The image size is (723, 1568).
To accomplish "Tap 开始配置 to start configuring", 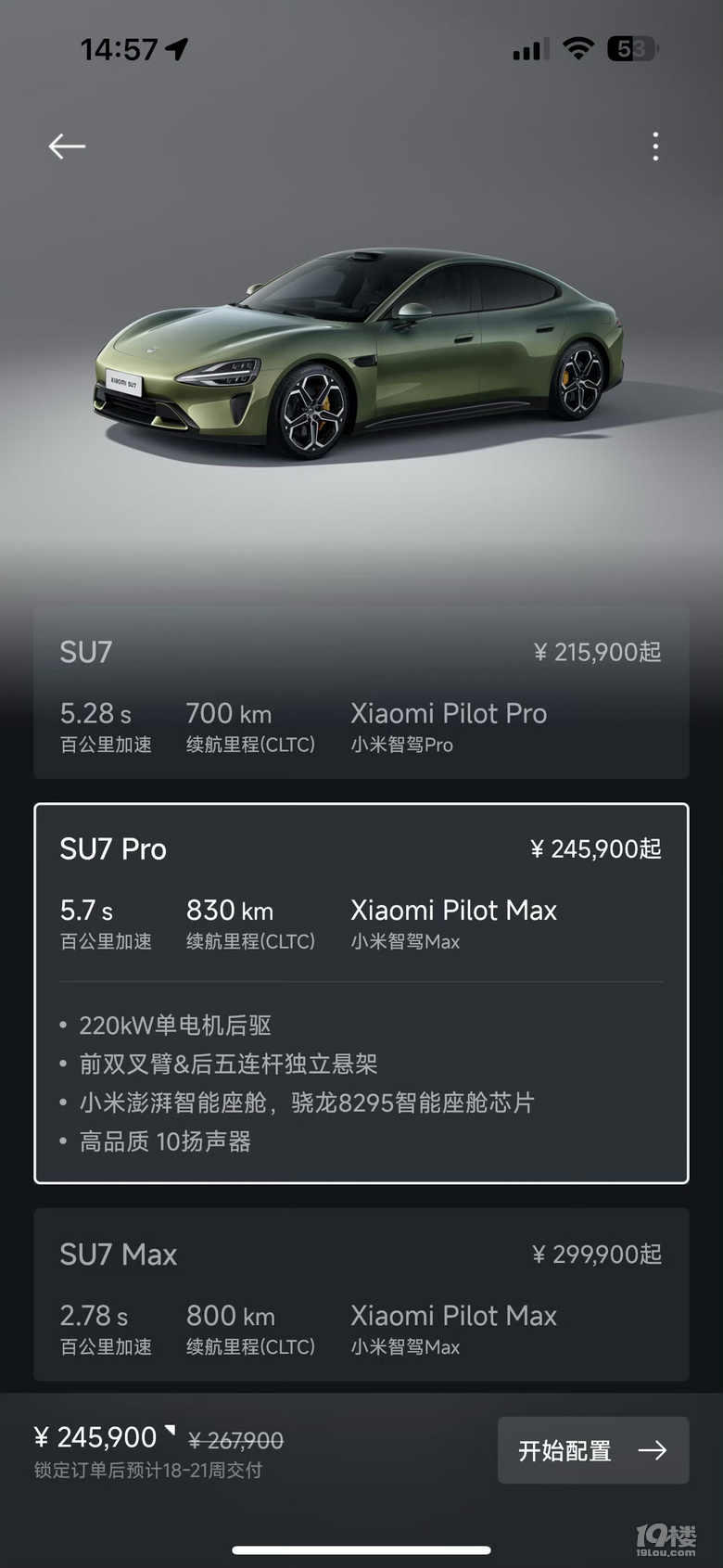I will coord(592,1449).
